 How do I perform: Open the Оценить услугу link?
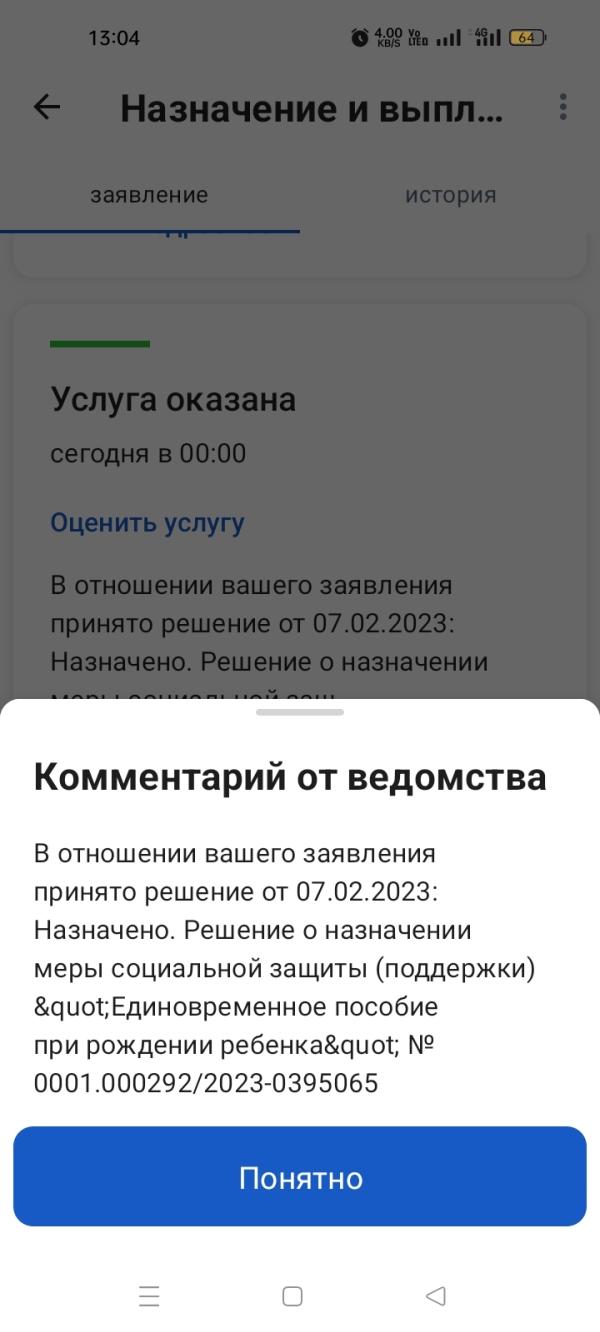tap(147, 522)
